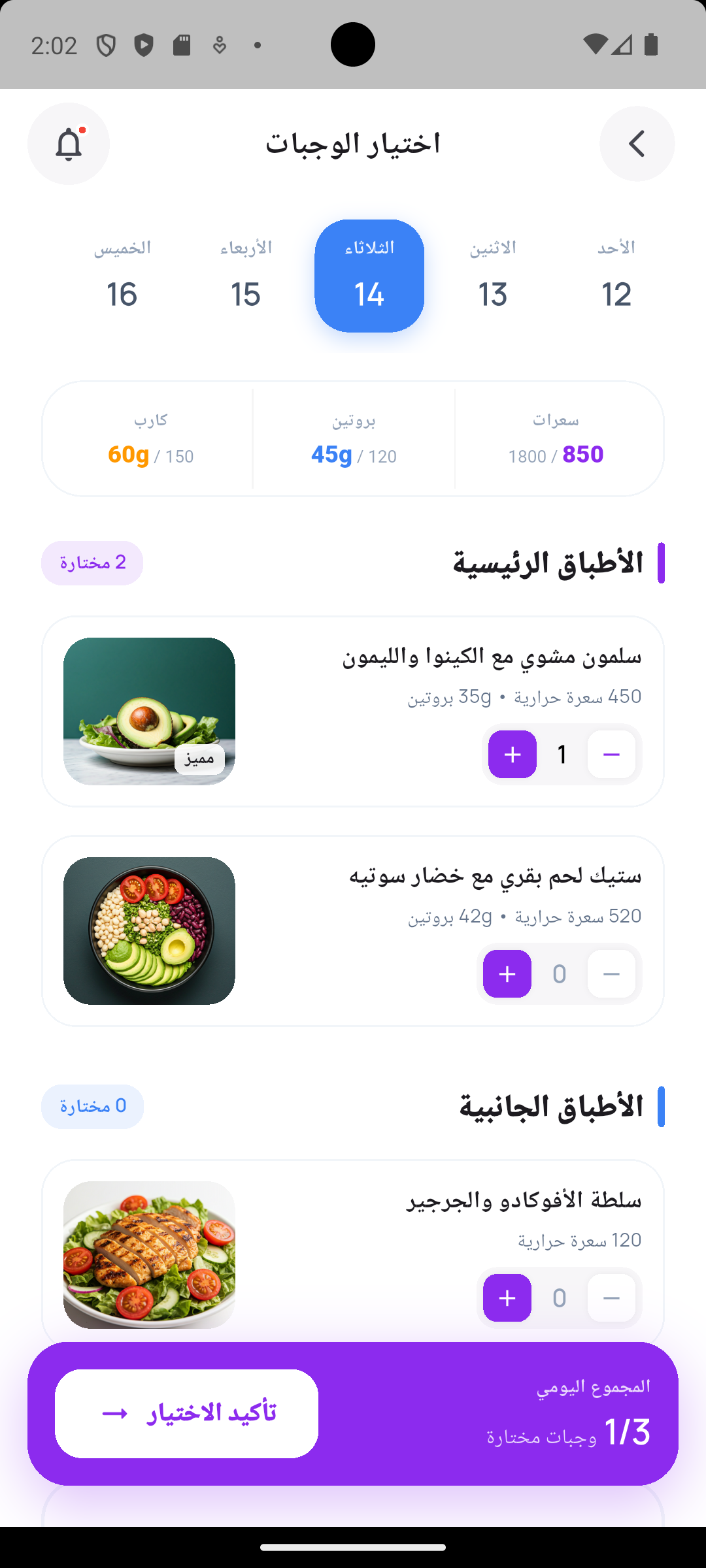Click the minus button on the steak meal
This screenshot has width=706, height=1568.
point(612,973)
